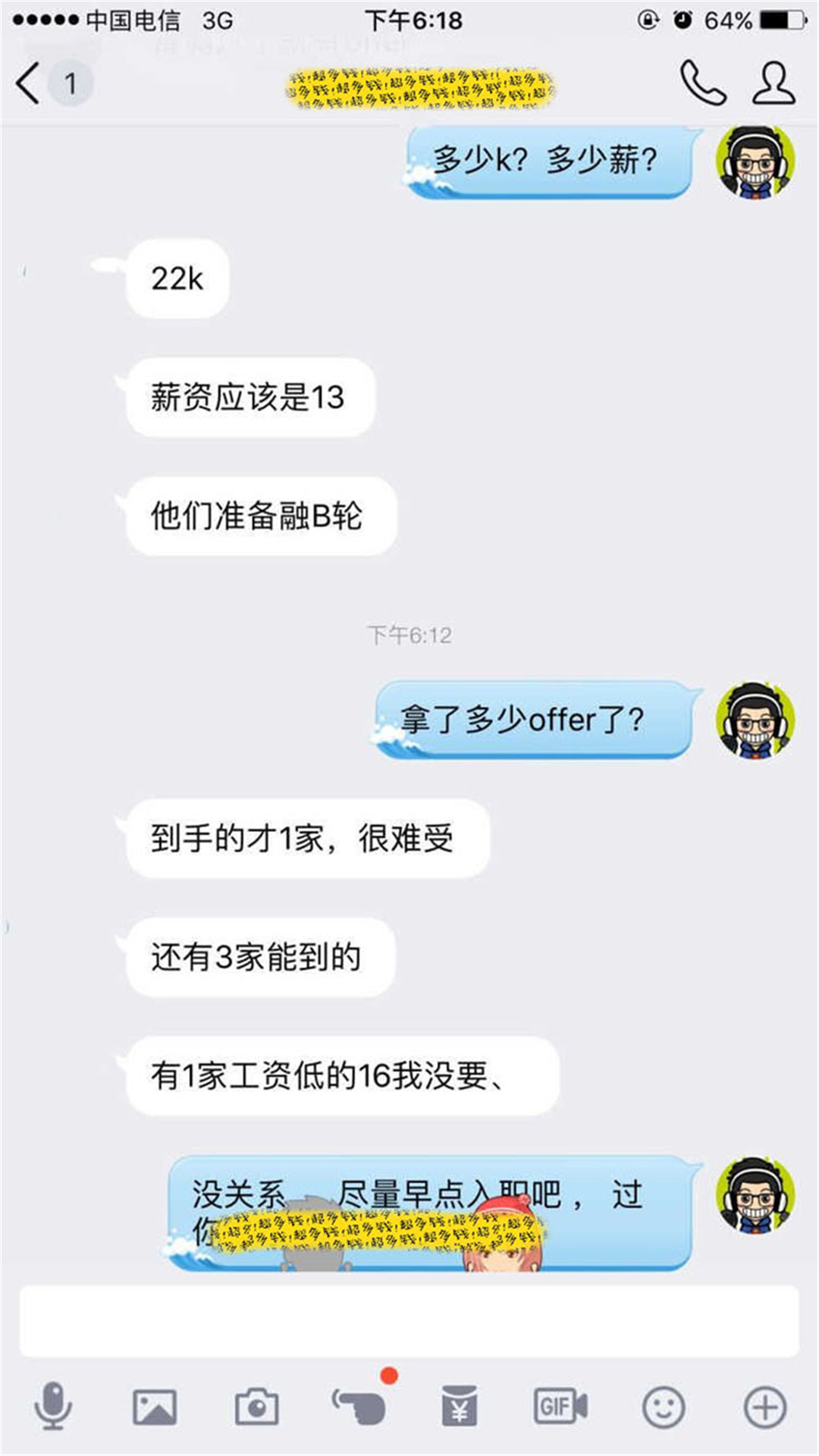Send a poke gesture with the hand icon
The image size is (819, 1456).
359,1407
